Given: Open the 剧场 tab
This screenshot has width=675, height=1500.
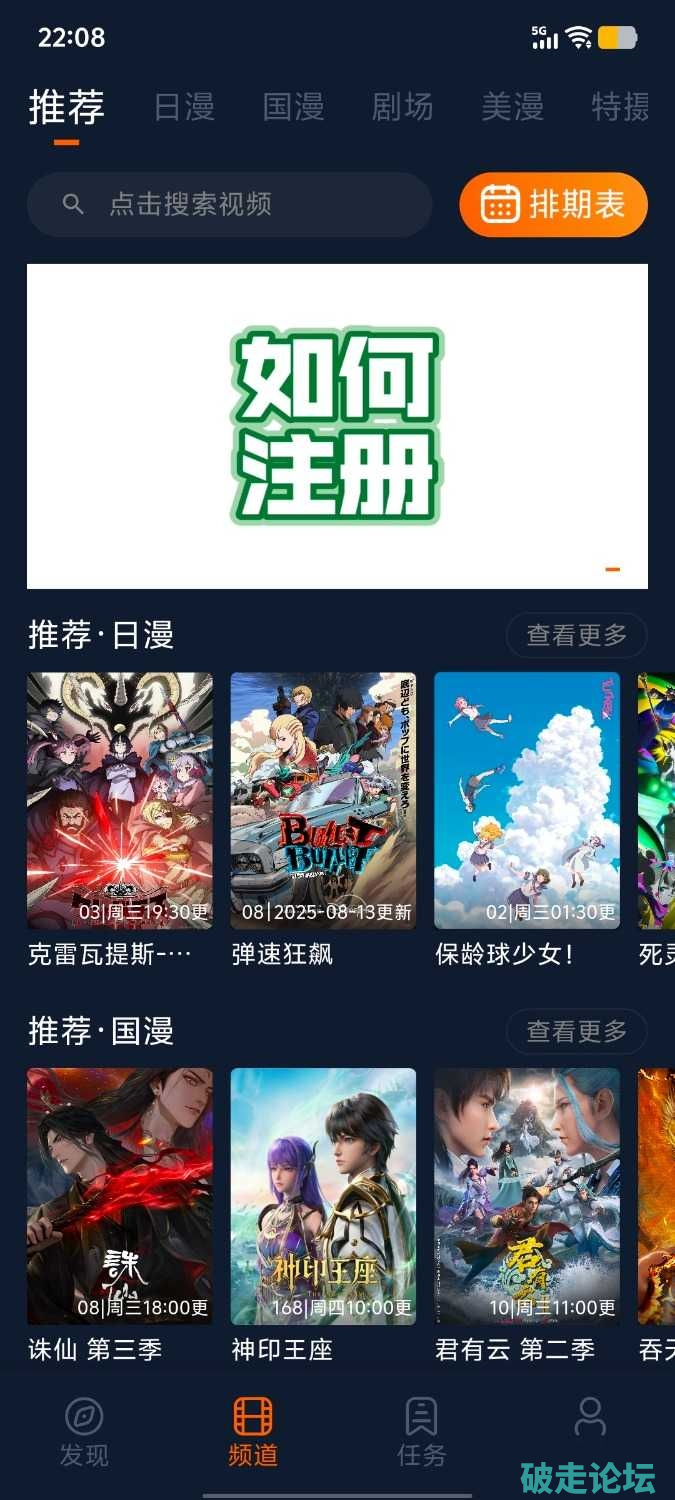Looking at the screenshot, I should pyautogui.click(x=402, y=107).
